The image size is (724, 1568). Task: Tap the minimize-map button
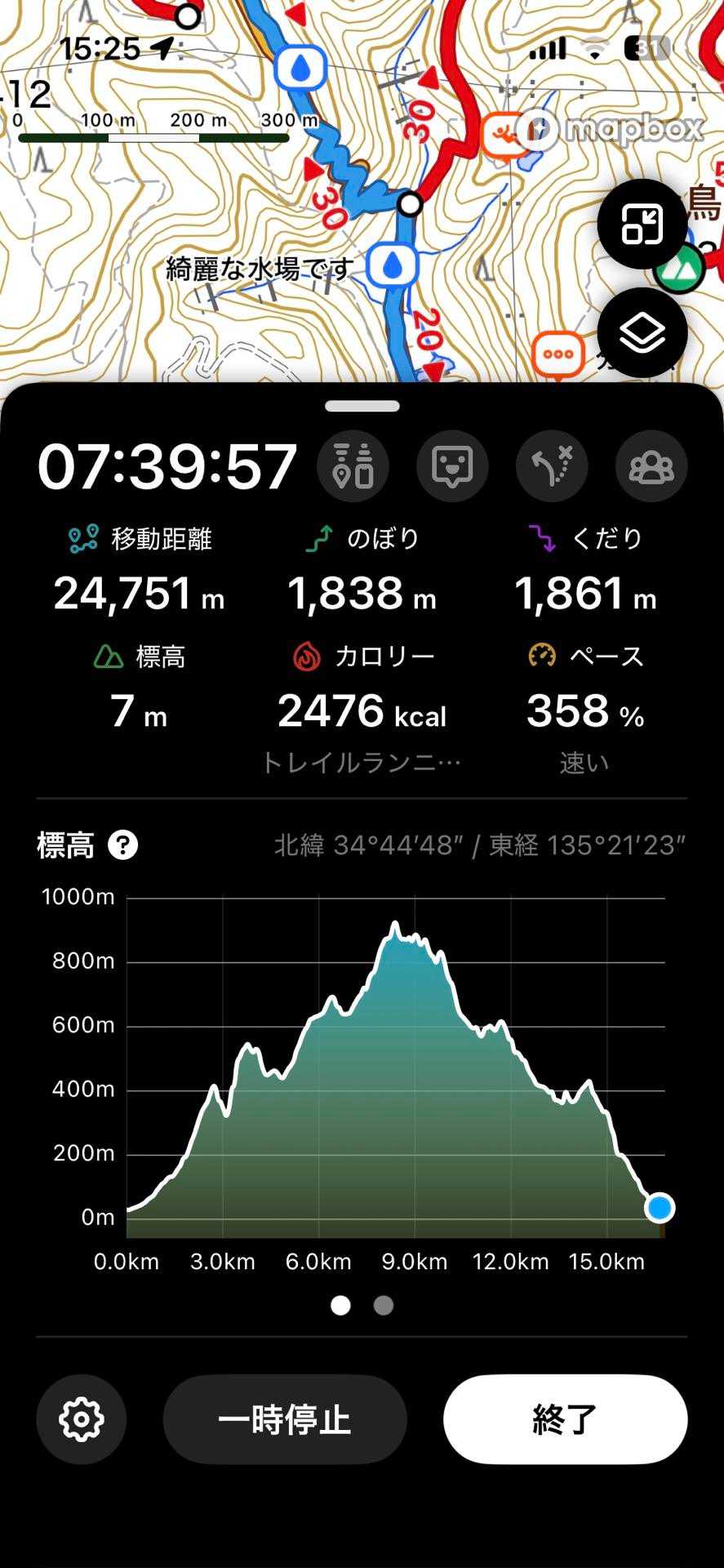click(642, 224)
